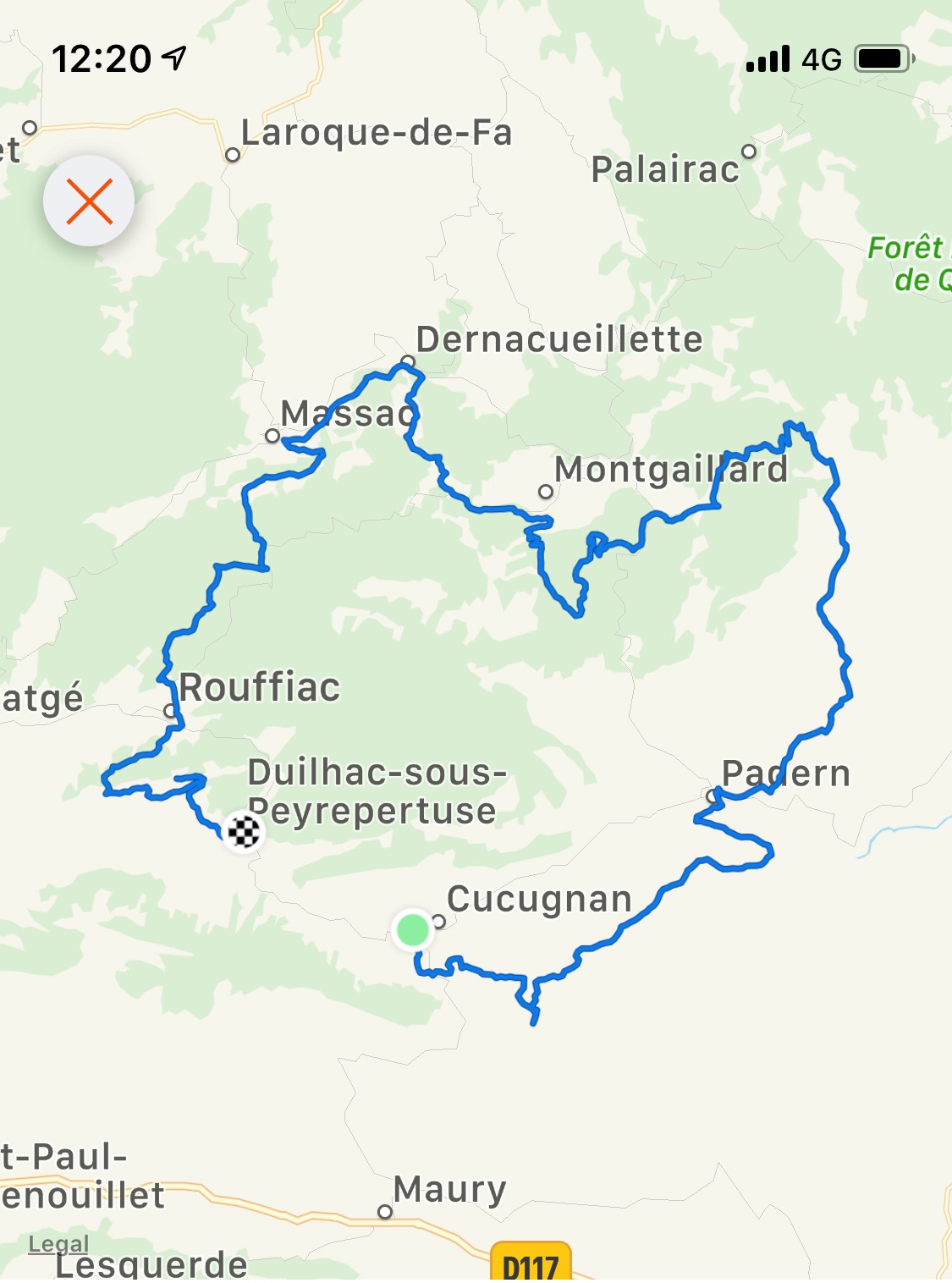Close the full-screen route map
Screen dimensions: 952x1283
point(89,201)
